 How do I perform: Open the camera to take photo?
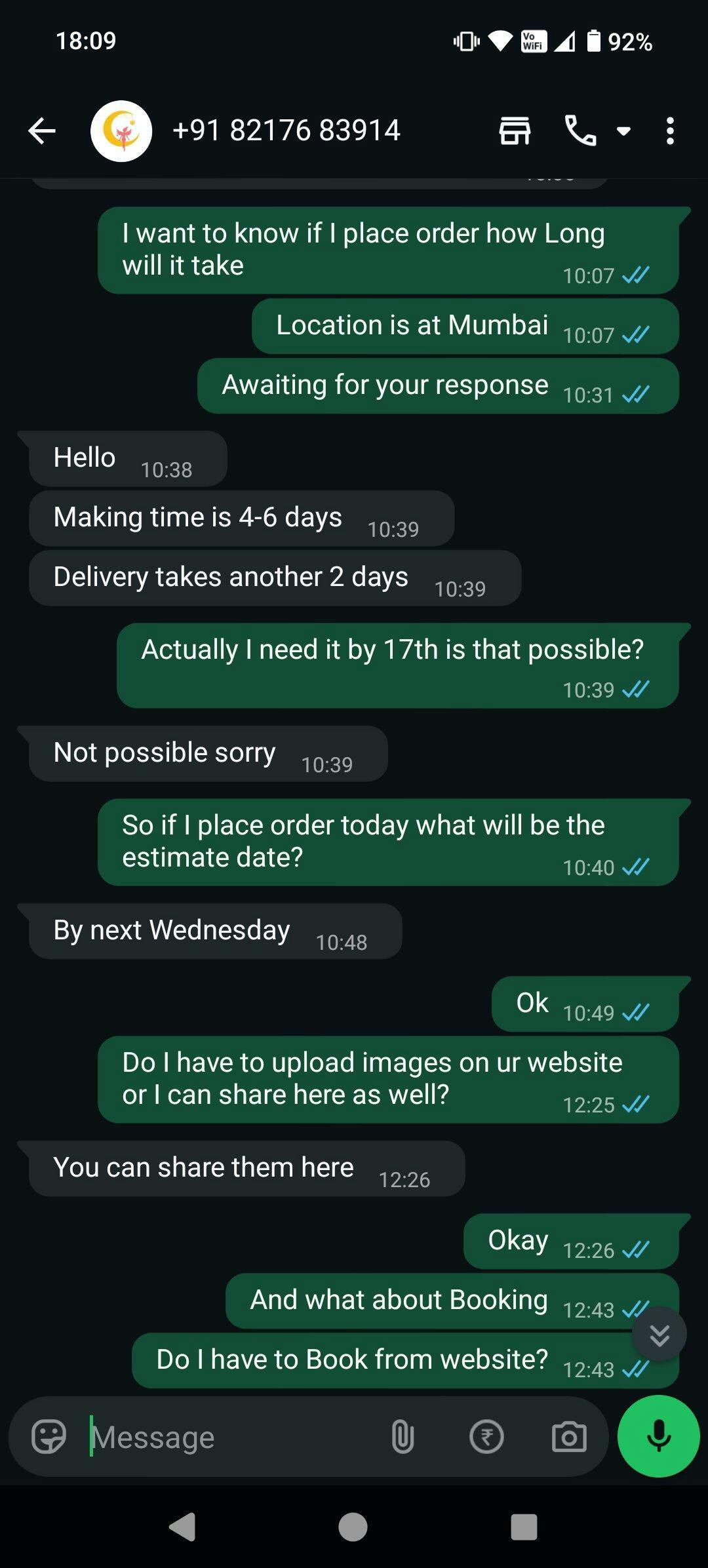[569, 1438]
